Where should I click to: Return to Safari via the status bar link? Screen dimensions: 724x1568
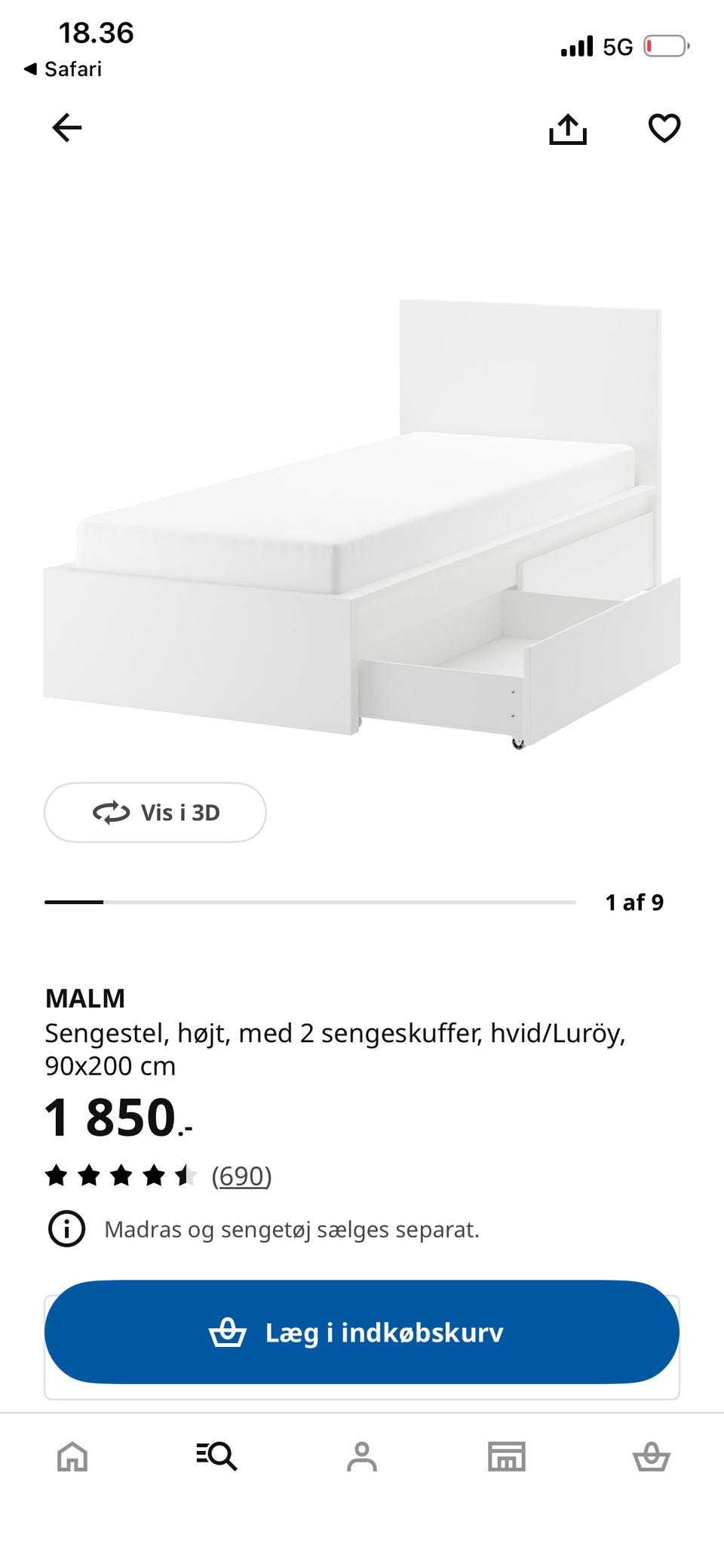(x=64, y=69)
